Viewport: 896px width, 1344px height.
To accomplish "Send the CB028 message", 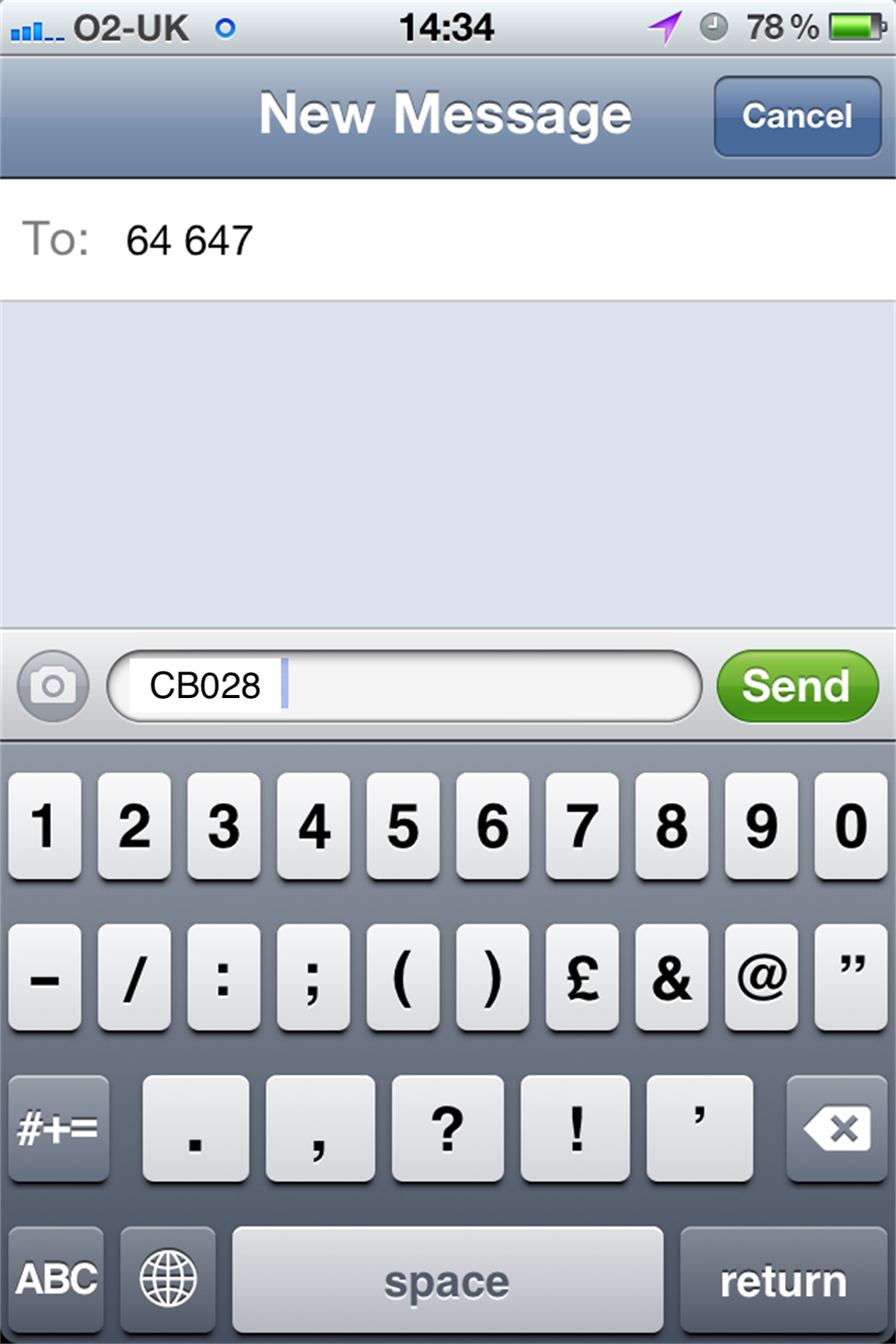I will click(x=797, y=686).
